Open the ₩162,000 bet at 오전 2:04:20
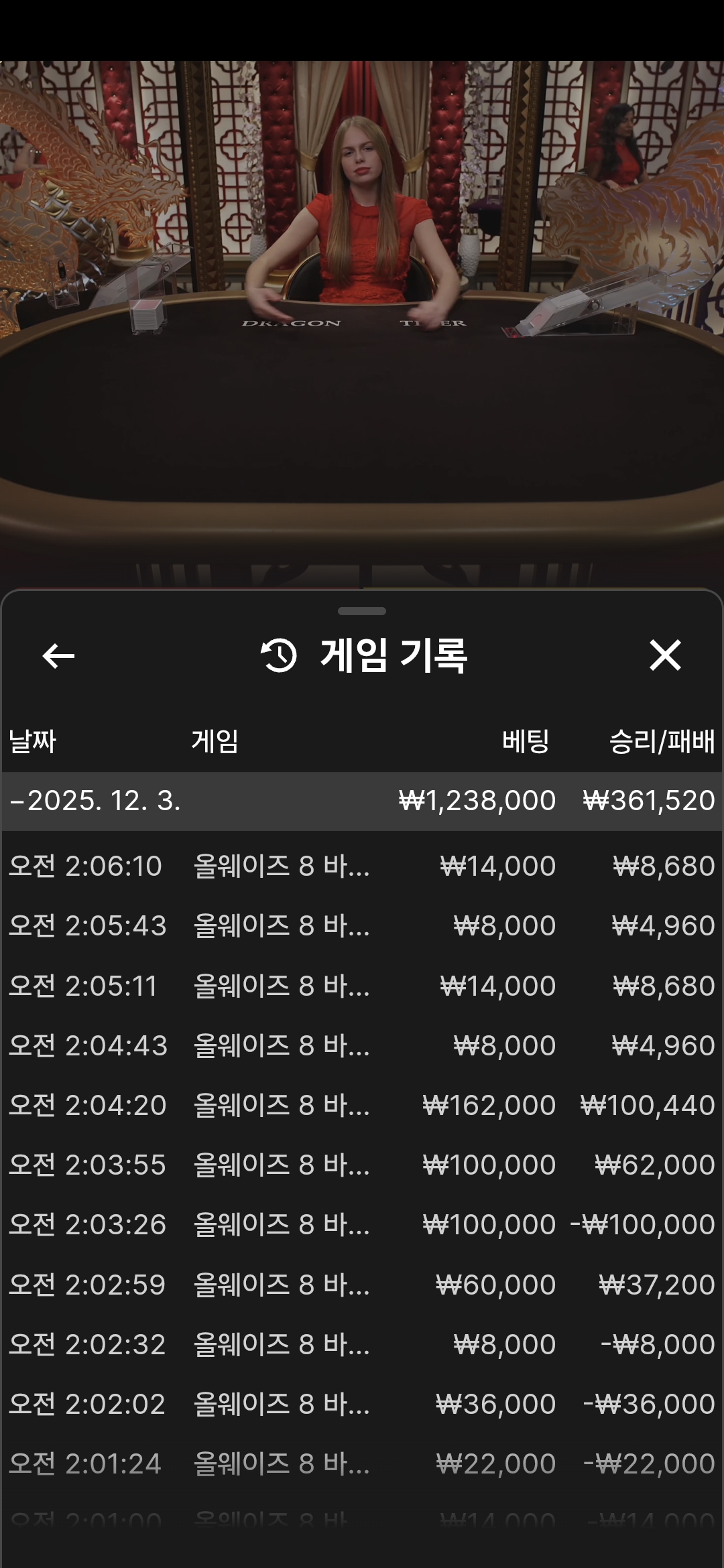Viewport: 724px width, 1568px height. pyautogui.click(x=362, y=1105)
